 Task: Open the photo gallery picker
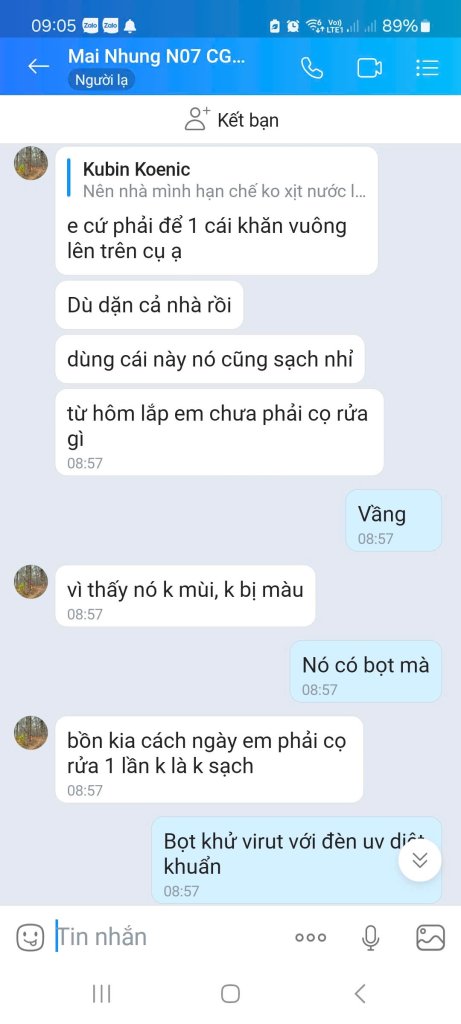[430, 938]
